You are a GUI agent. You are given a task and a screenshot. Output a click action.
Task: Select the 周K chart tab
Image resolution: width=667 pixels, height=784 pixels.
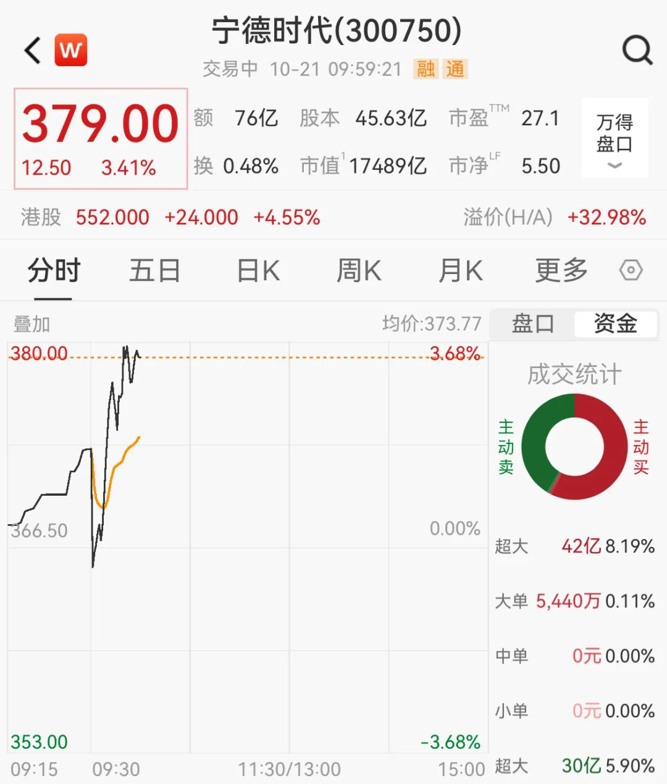click(359, 270)
